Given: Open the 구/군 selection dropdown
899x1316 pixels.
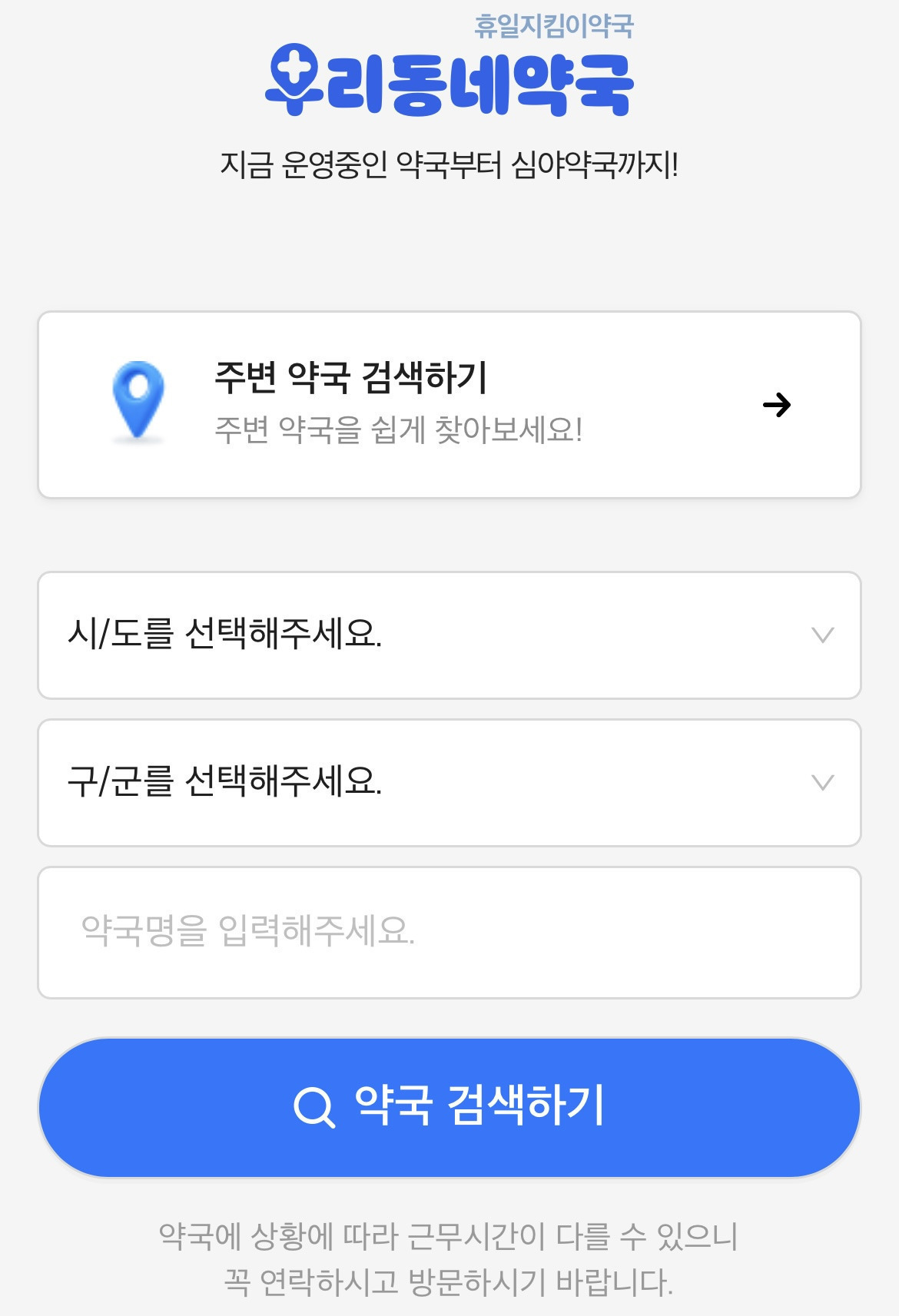Looking at the screenshot, I should [x=449, y=781].
